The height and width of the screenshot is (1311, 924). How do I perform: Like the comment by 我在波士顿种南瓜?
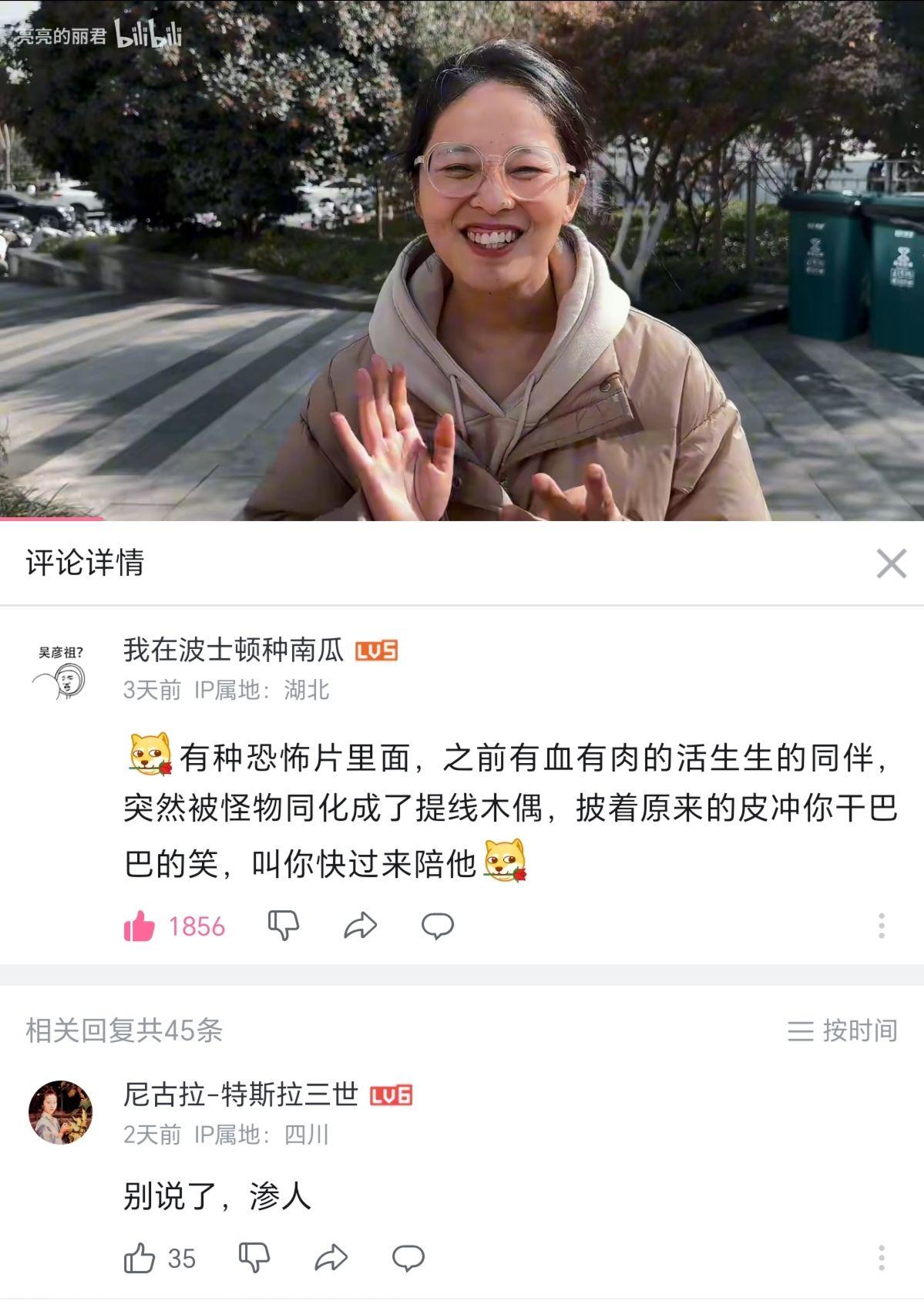pos(139,926)
